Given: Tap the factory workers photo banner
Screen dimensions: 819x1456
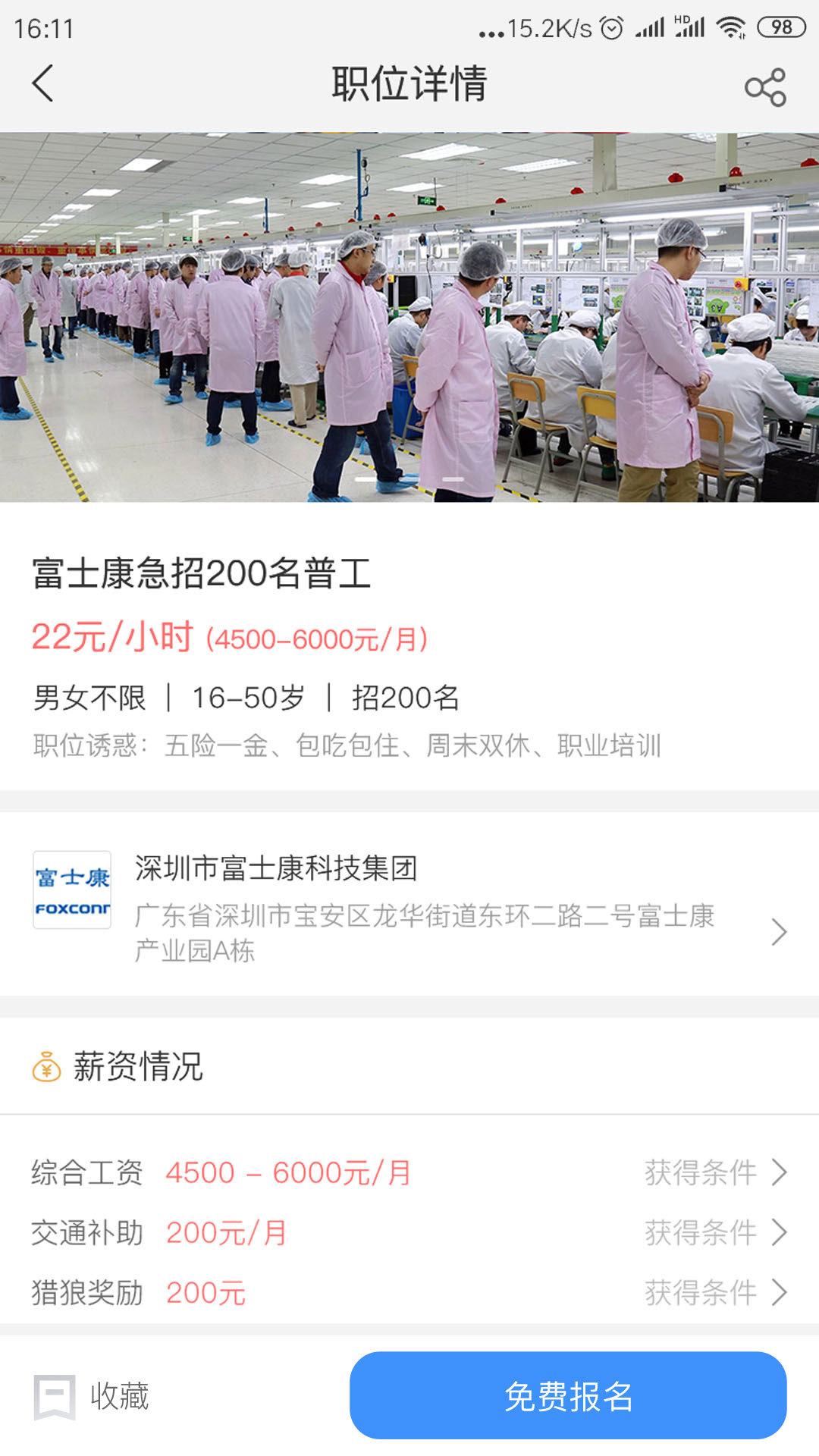Looking at the screenshot, I should 409,315.
